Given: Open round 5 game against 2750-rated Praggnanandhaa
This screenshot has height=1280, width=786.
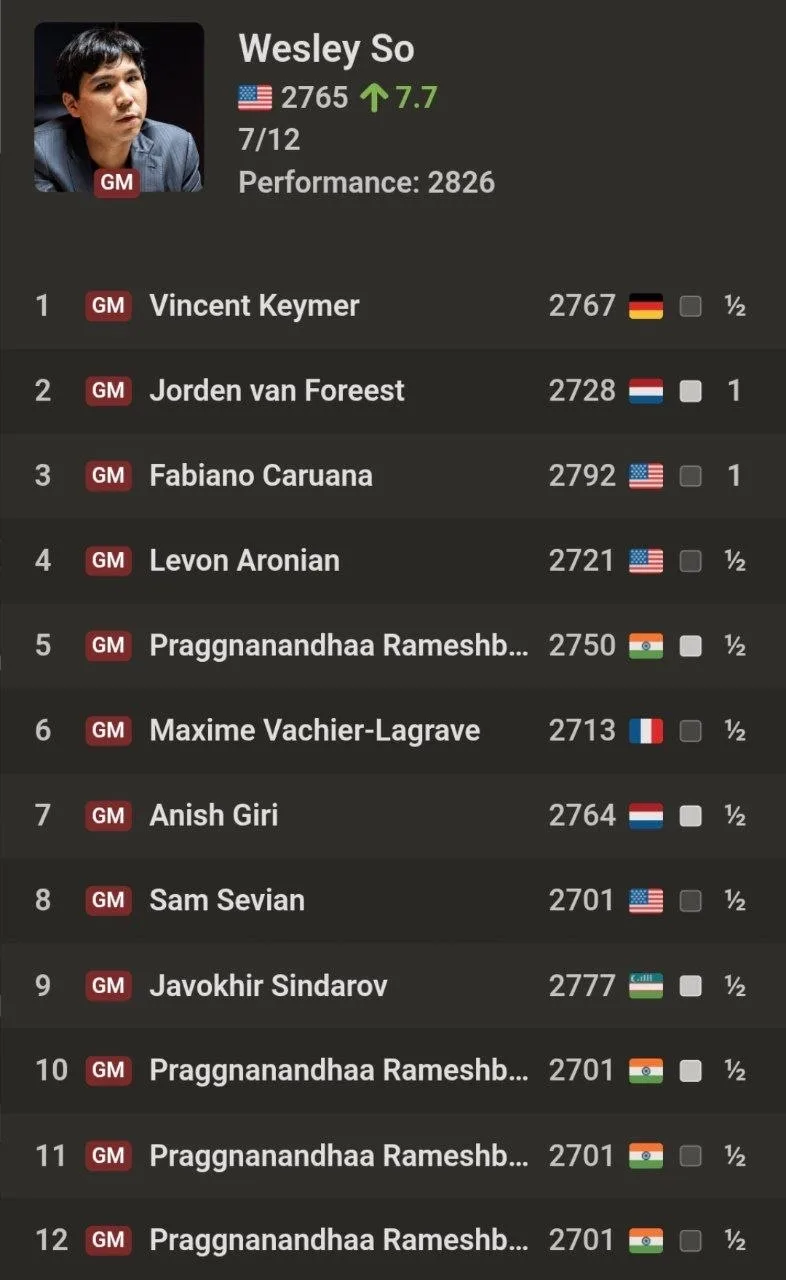Looking at the screenshot, I should pos(393,646).
